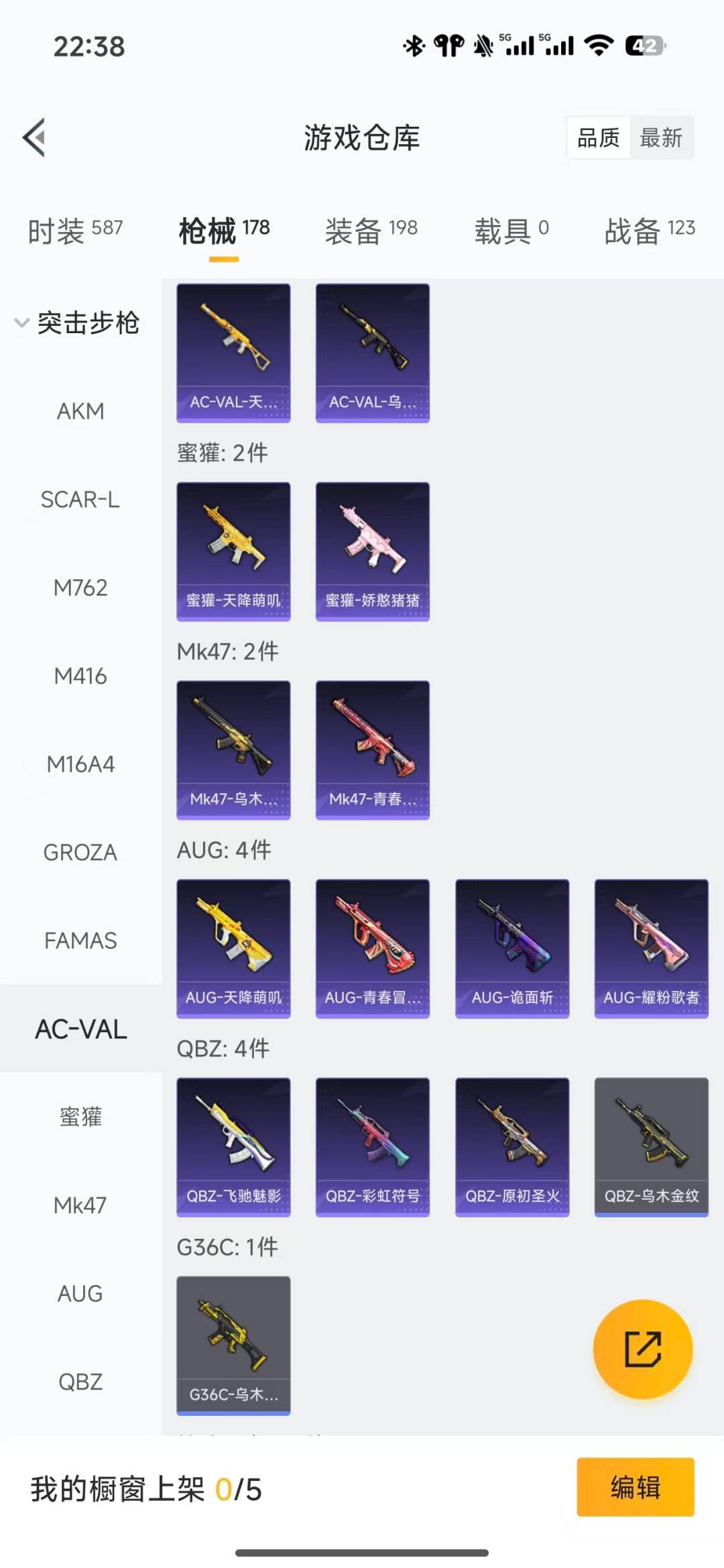The height and width of the screenshot is (1568, 724).
Task: Select the Mk47 subcategory
Action: [x=80, y=1205]
